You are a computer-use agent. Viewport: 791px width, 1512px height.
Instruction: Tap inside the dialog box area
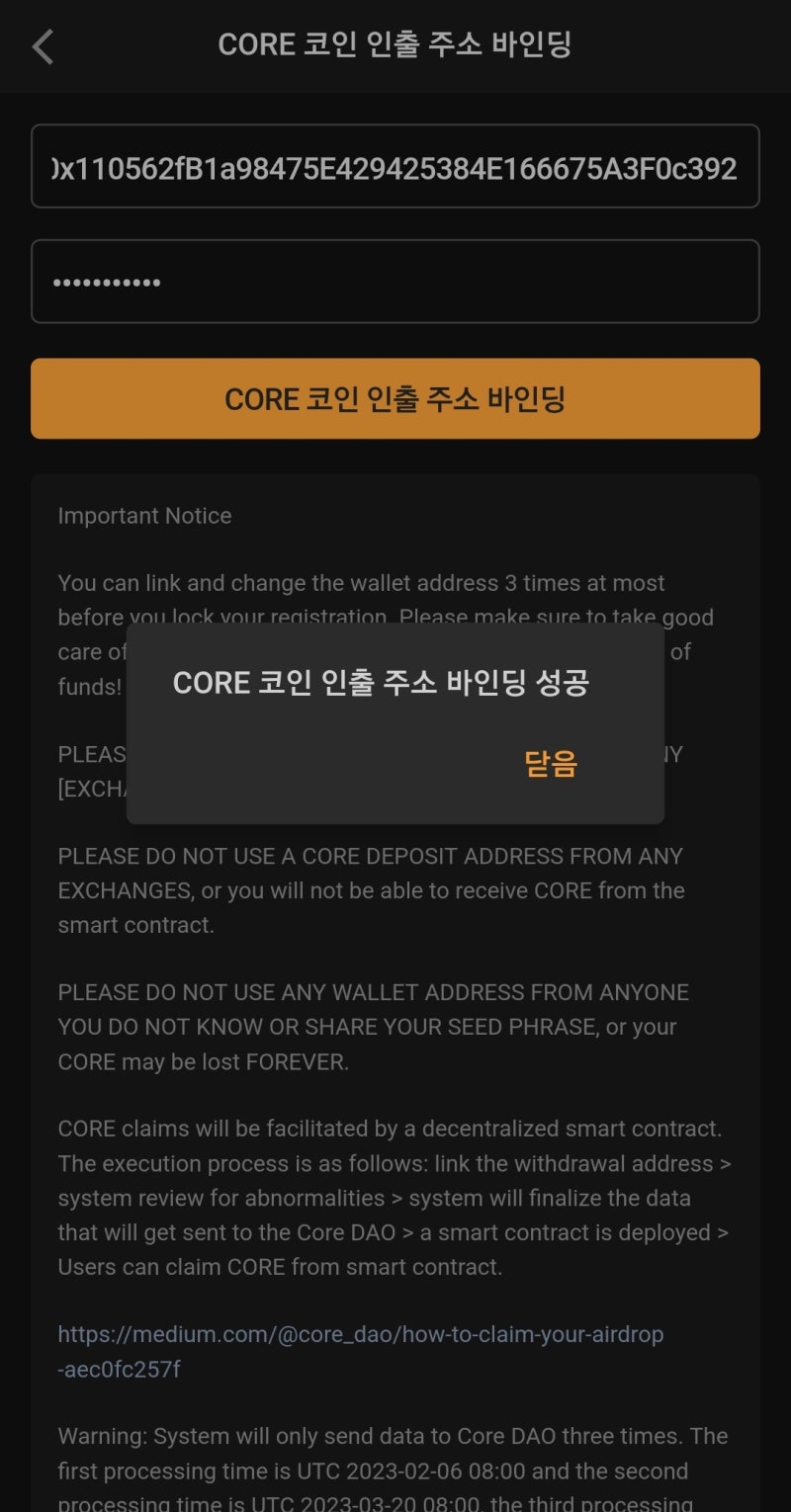[x=395, y=721]
